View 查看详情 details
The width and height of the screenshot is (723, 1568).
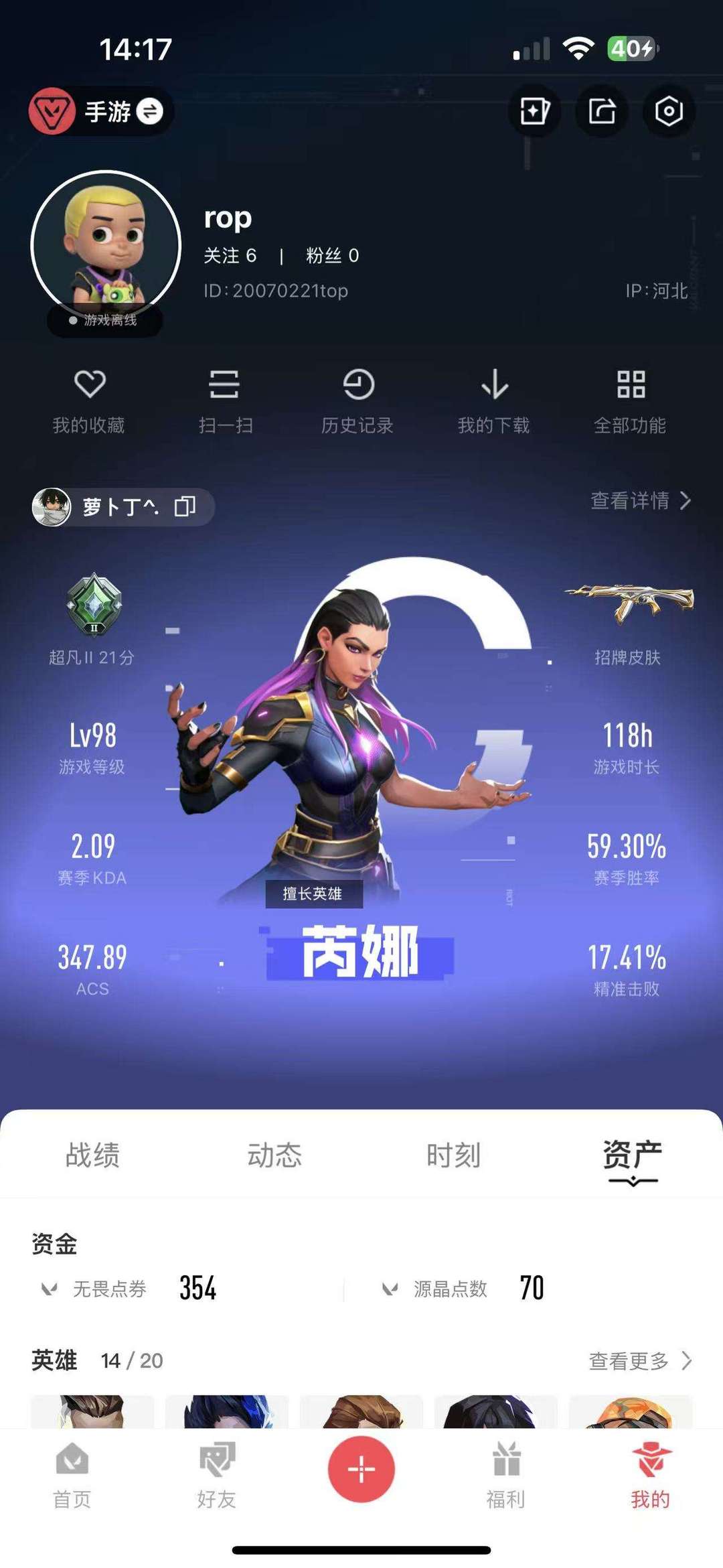tap(641, 500)
